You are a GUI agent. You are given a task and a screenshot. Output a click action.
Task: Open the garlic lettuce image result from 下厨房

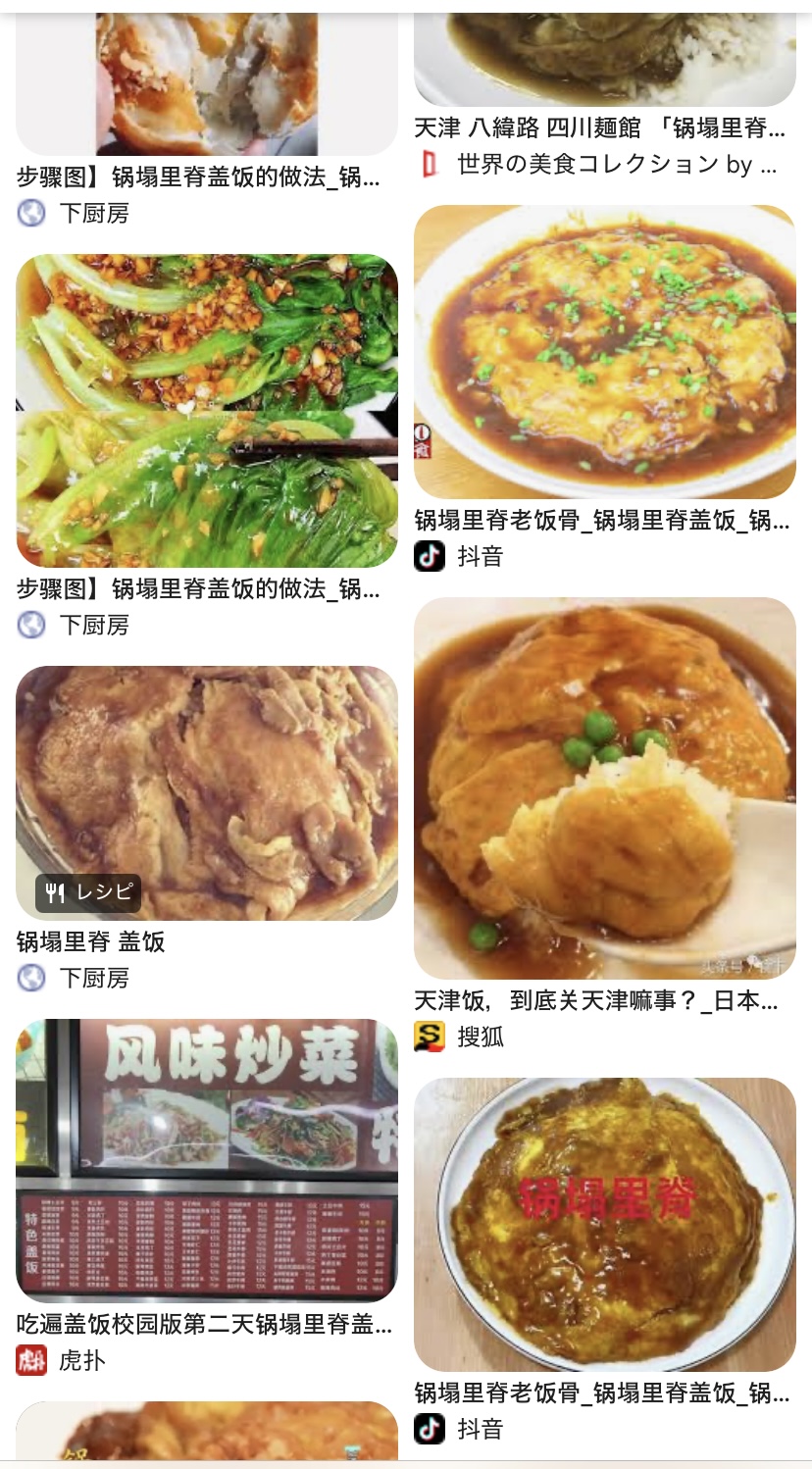coord(207,411)
